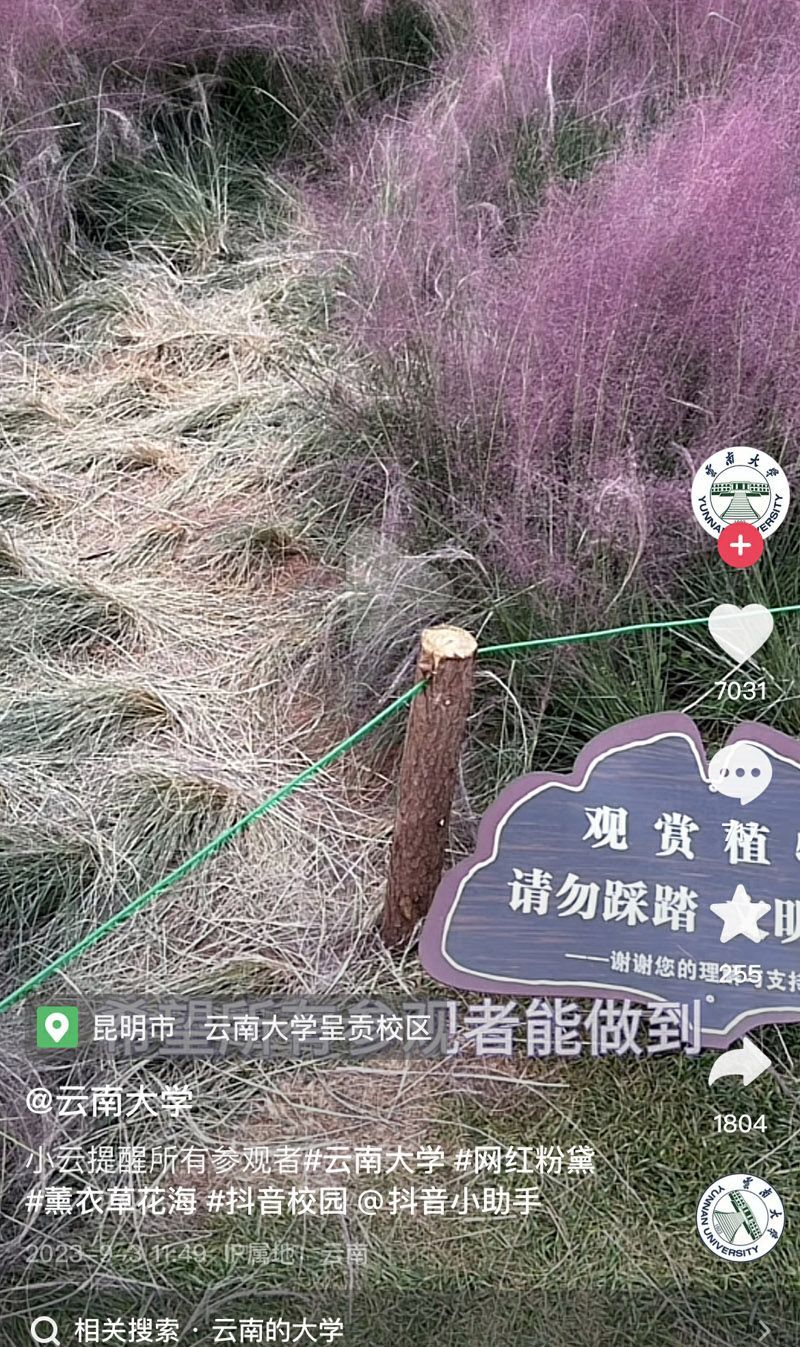This screenshot has width=800, height=1347.
Task: Share this video
Action: [x=740, y=1064]
